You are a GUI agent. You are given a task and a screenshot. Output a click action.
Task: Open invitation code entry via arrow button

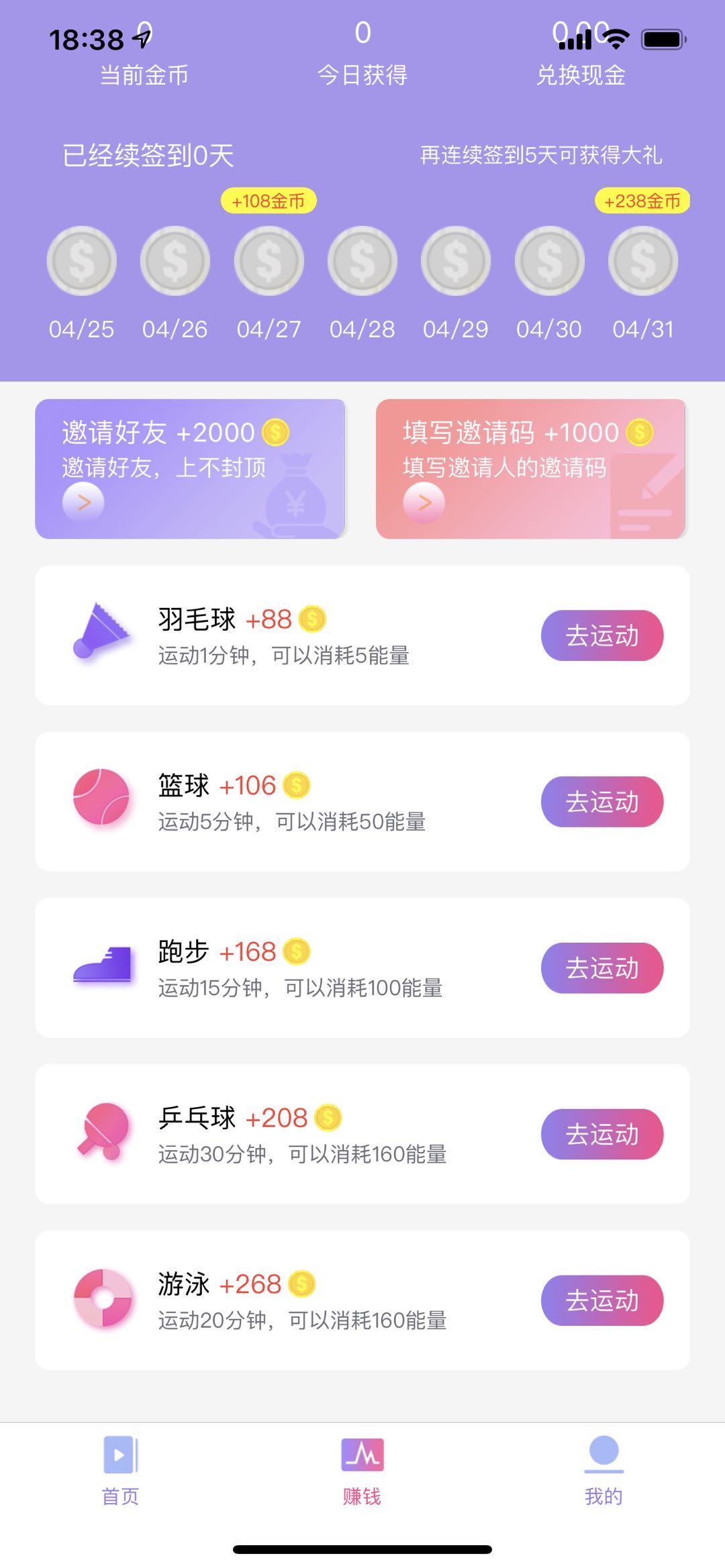pyautogui.click(x=423, y=503)
